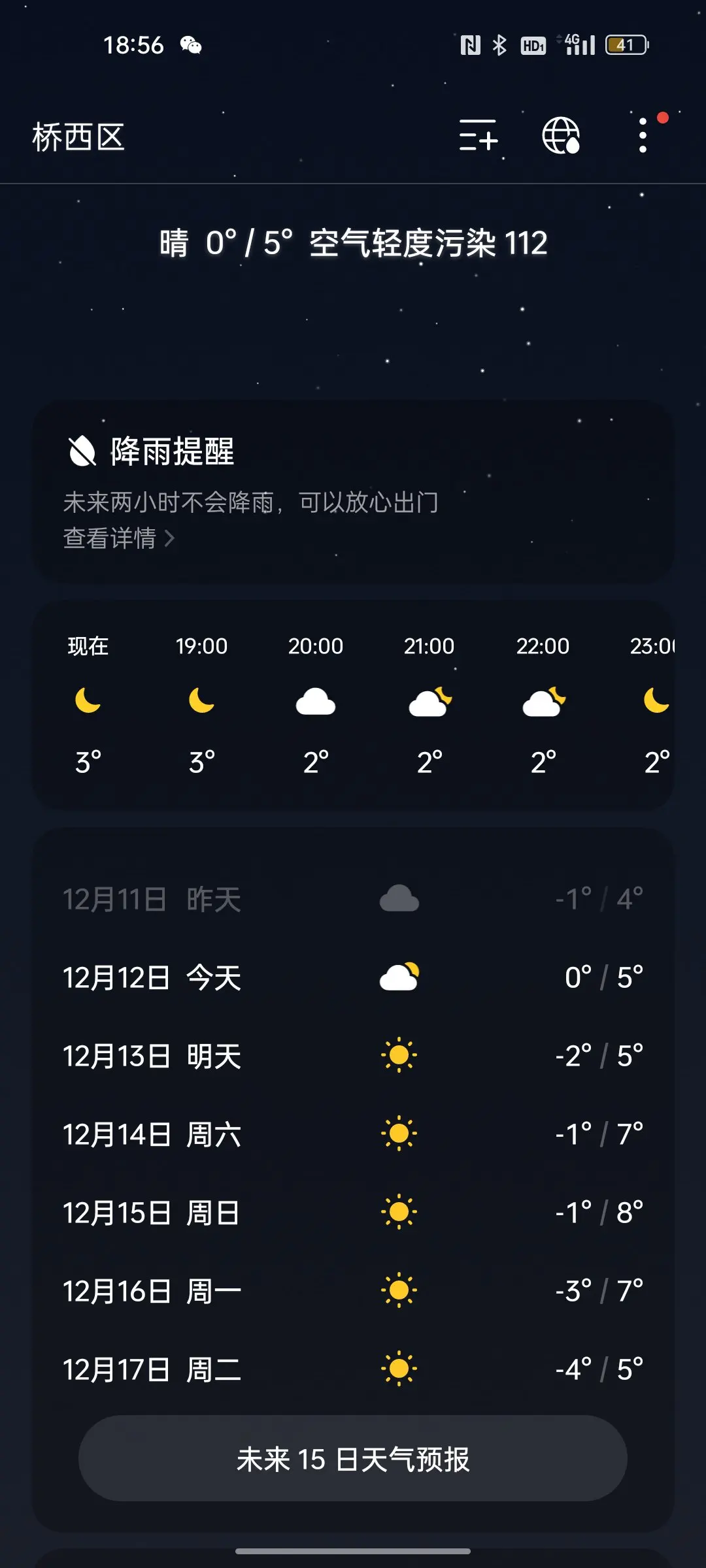706x1568 pixels.
Task: Open the three-dot overflow menu
Action: 643,136
